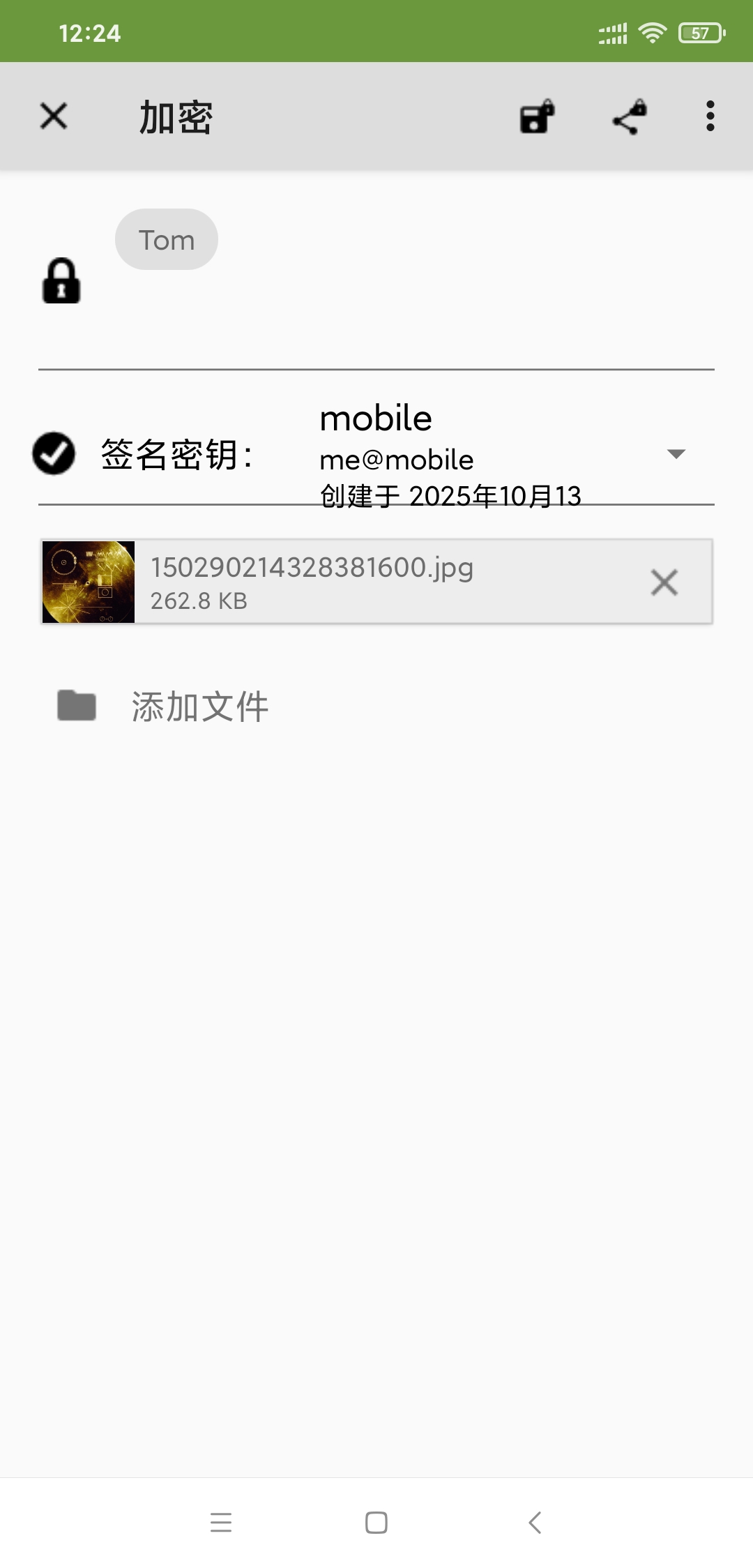Go back using the system navigation bar
This screenshot has height=1568, width=753.
(535, 1522)
